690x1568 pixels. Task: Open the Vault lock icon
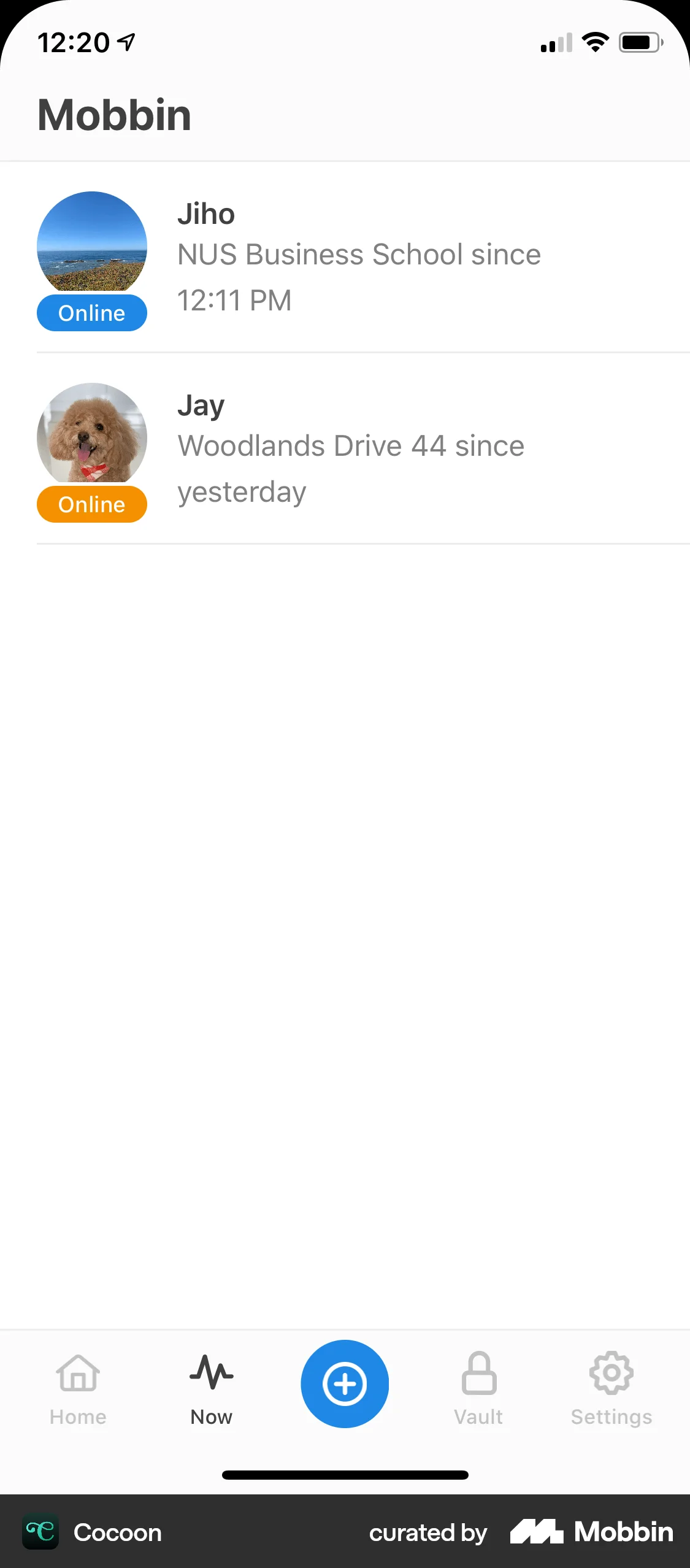coord(478,1374)
